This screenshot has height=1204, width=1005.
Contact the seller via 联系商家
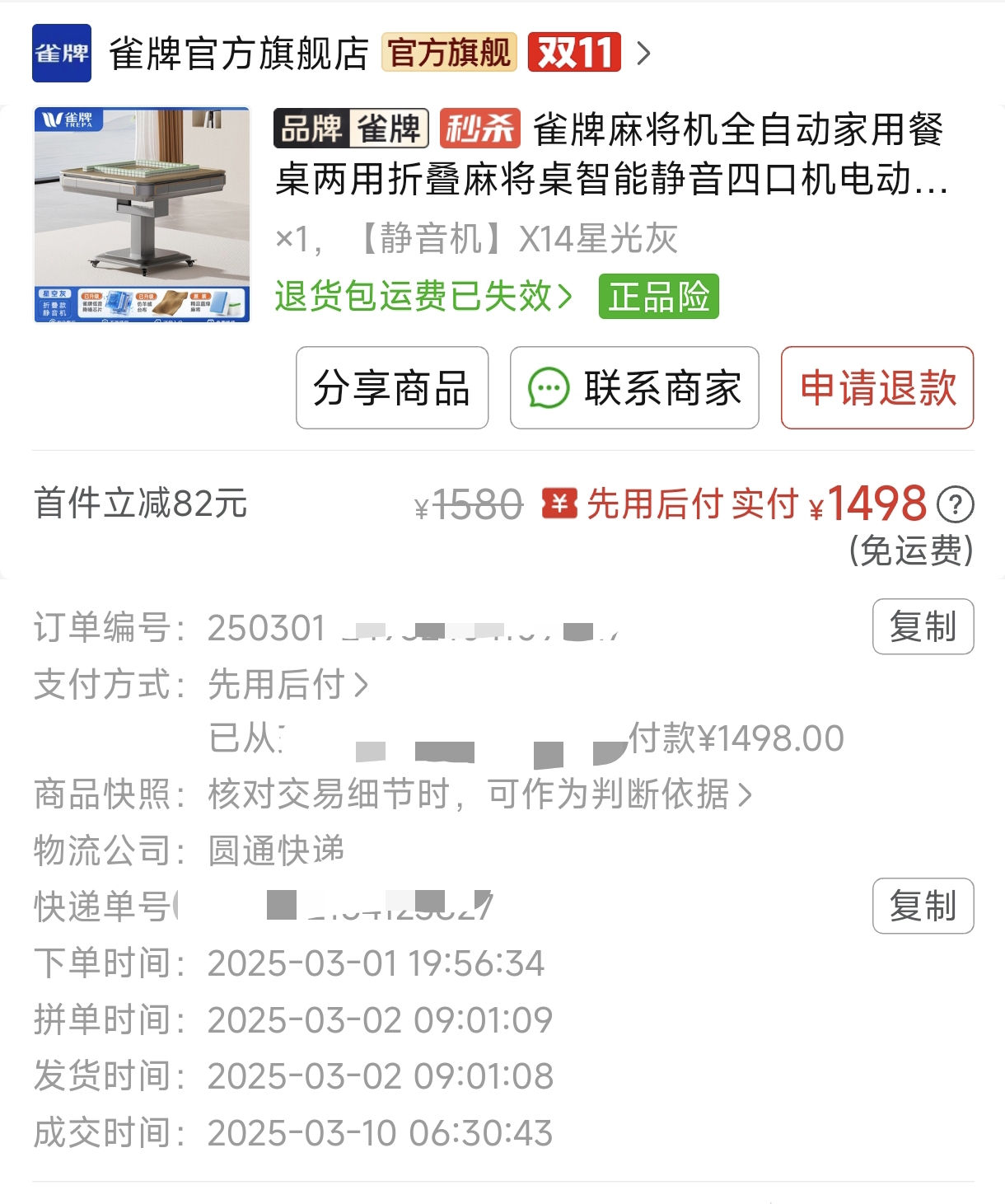(634, 388)
